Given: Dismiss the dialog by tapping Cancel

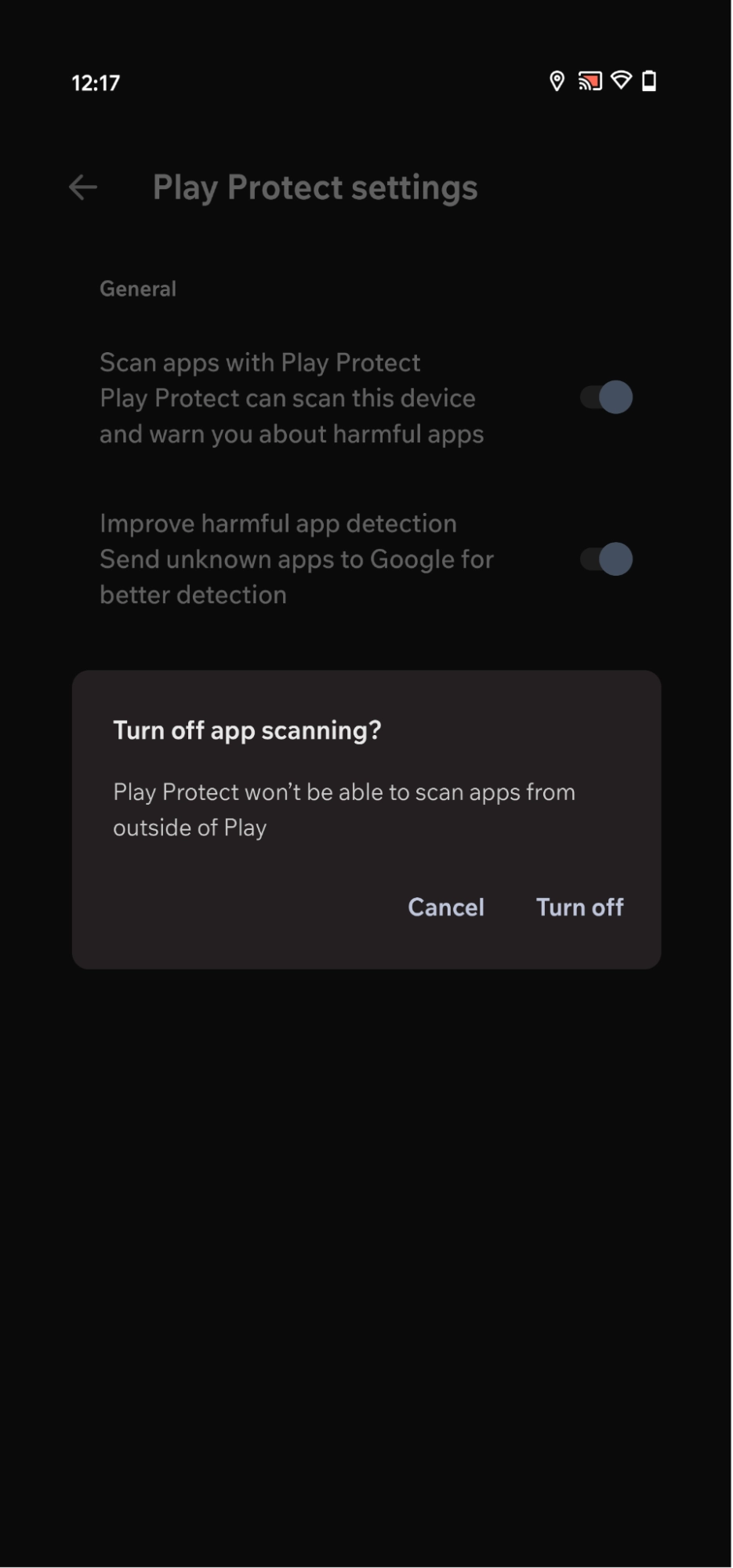Looking at the screenshot, I should tap(445, 907).
